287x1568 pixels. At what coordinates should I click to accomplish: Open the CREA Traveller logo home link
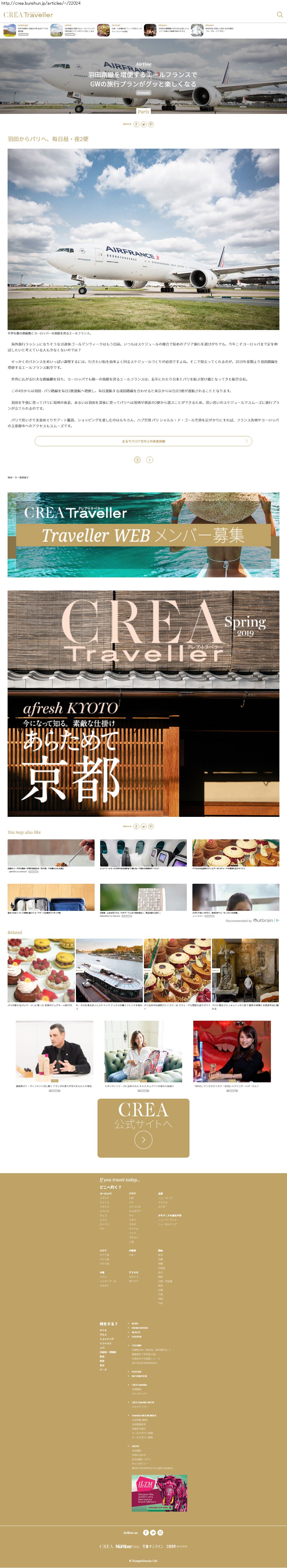[x=28, y=15]
